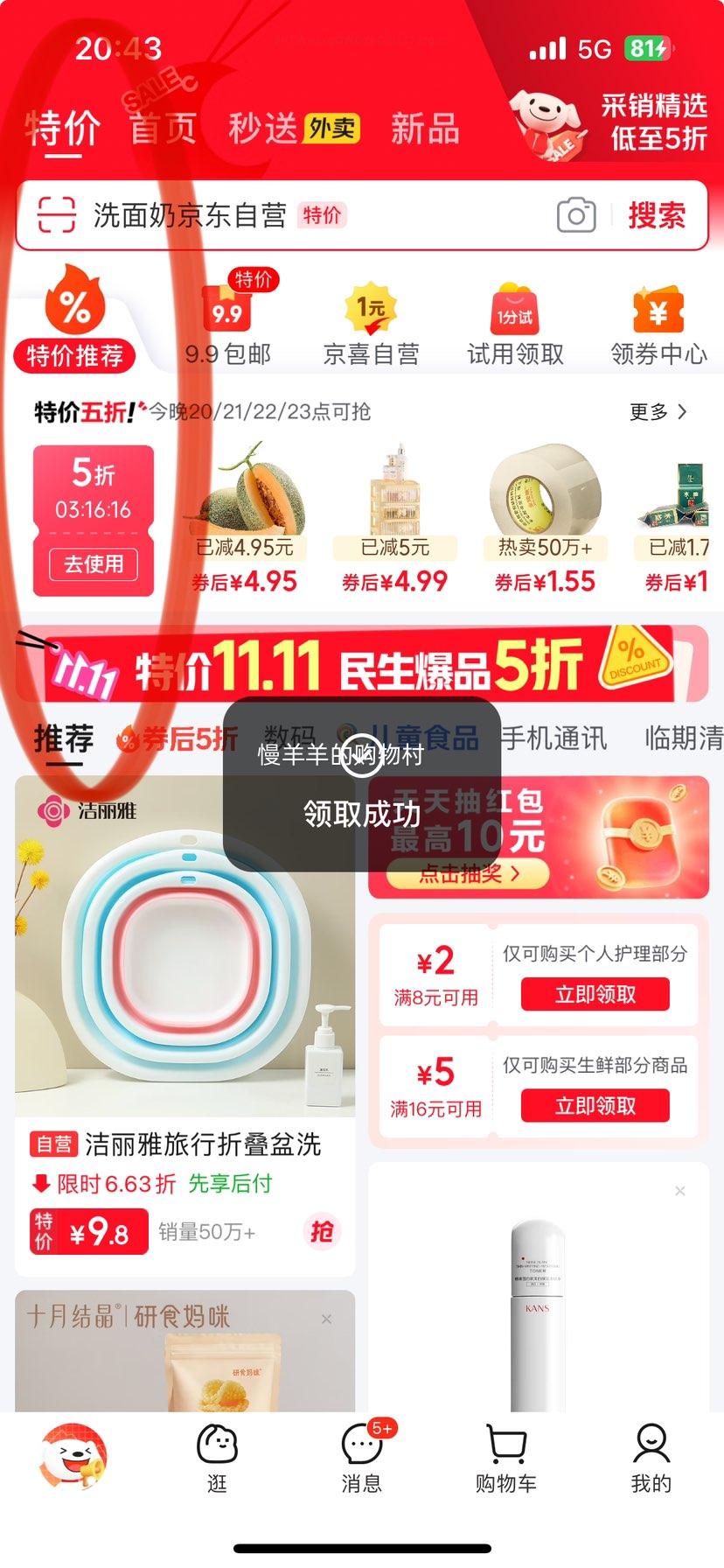Open 消息 in bottom navigation
Screen dimensions: 724x1568
362,1458
